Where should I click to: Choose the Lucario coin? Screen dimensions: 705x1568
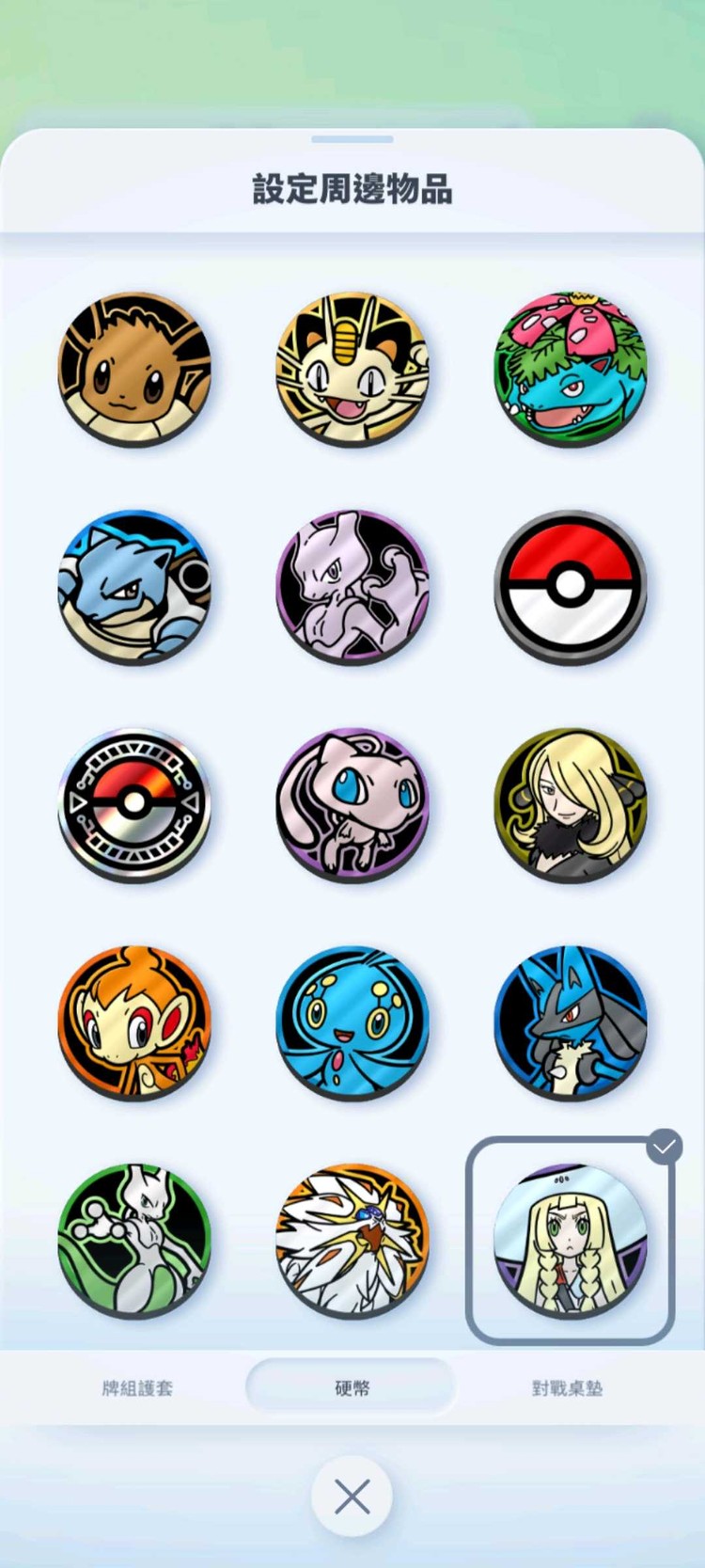[x=571, y=1022]
